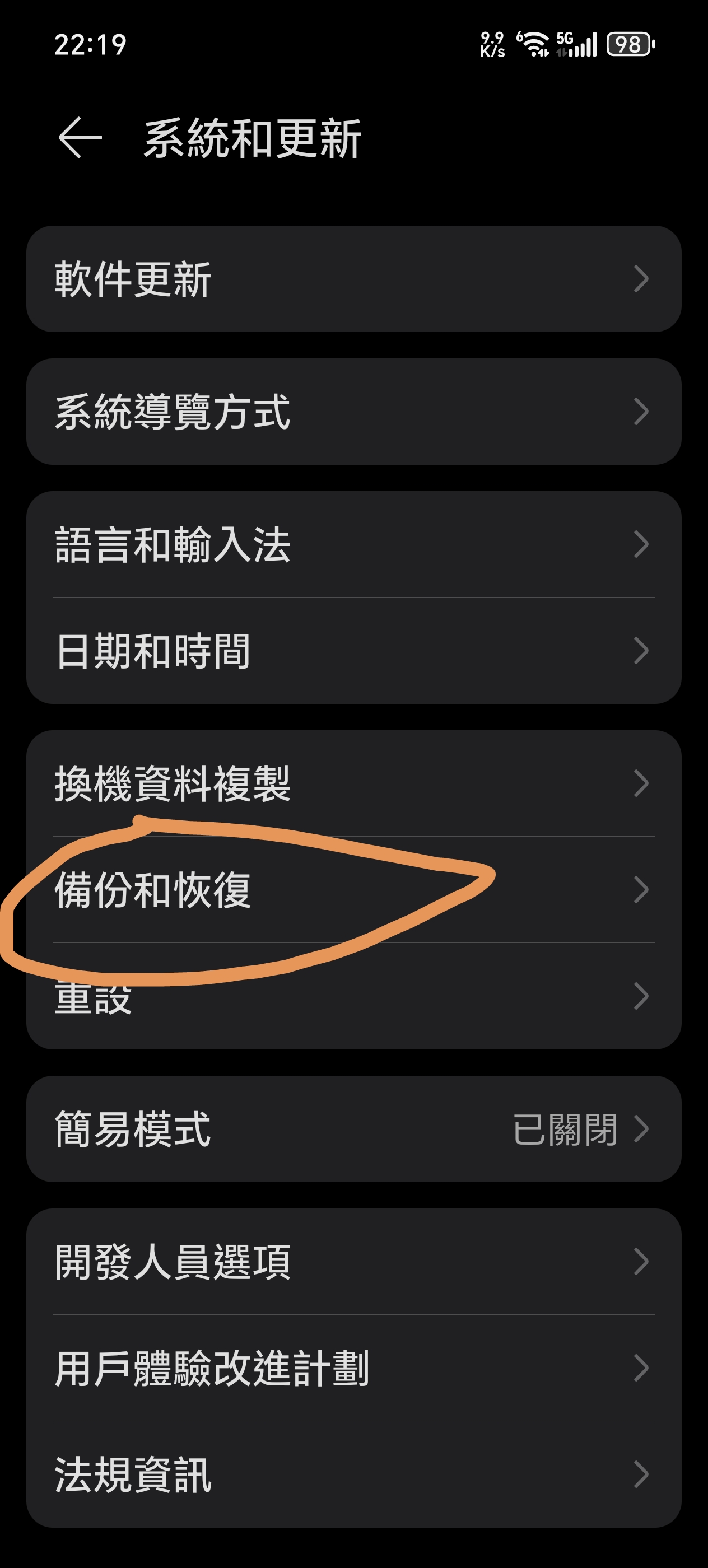This screenshot has height=1568, width=708.
Task: Open 軟件更新 settings
Action: click(x=353, y=279)
